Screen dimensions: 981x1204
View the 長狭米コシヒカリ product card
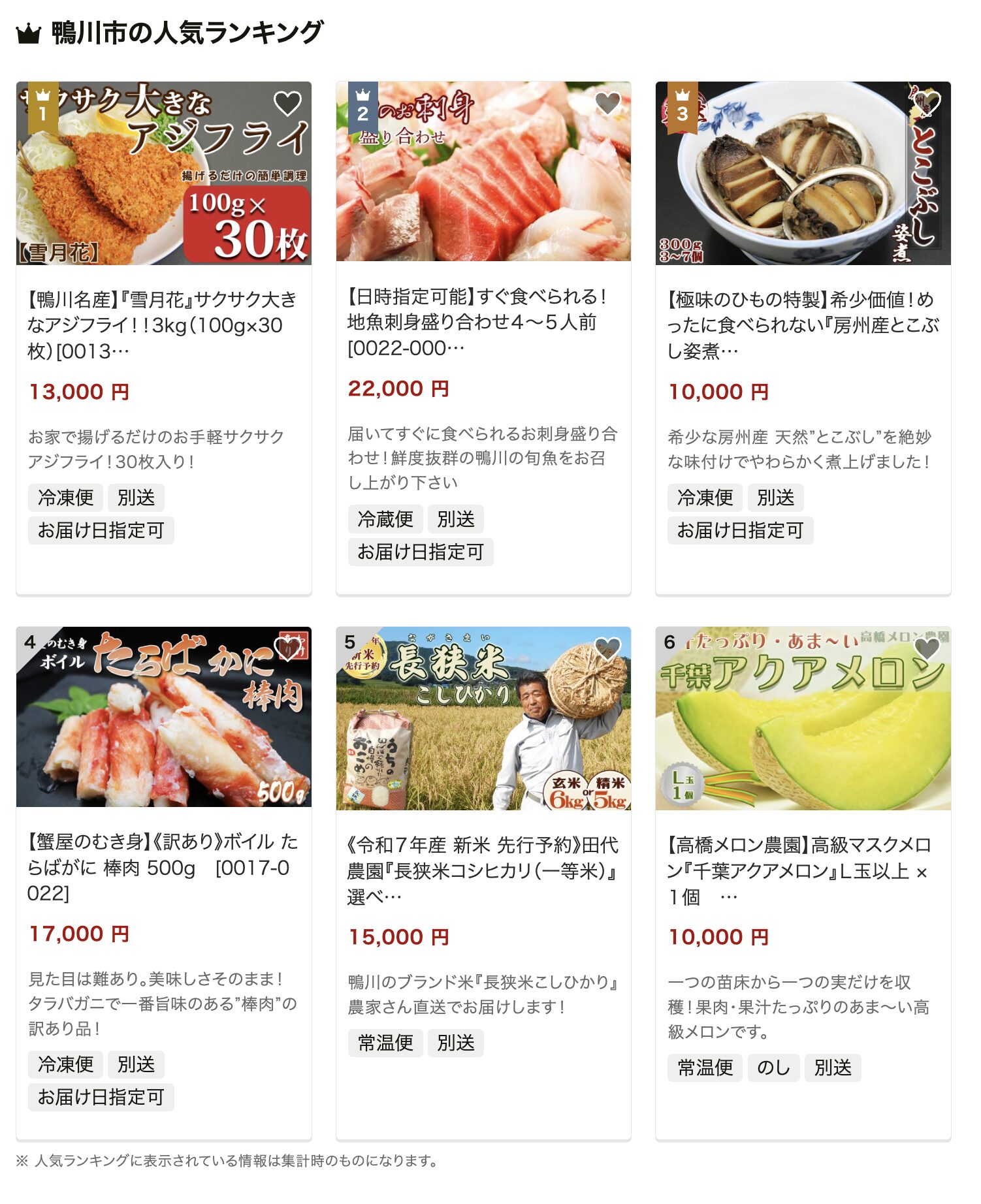[482, 870]
